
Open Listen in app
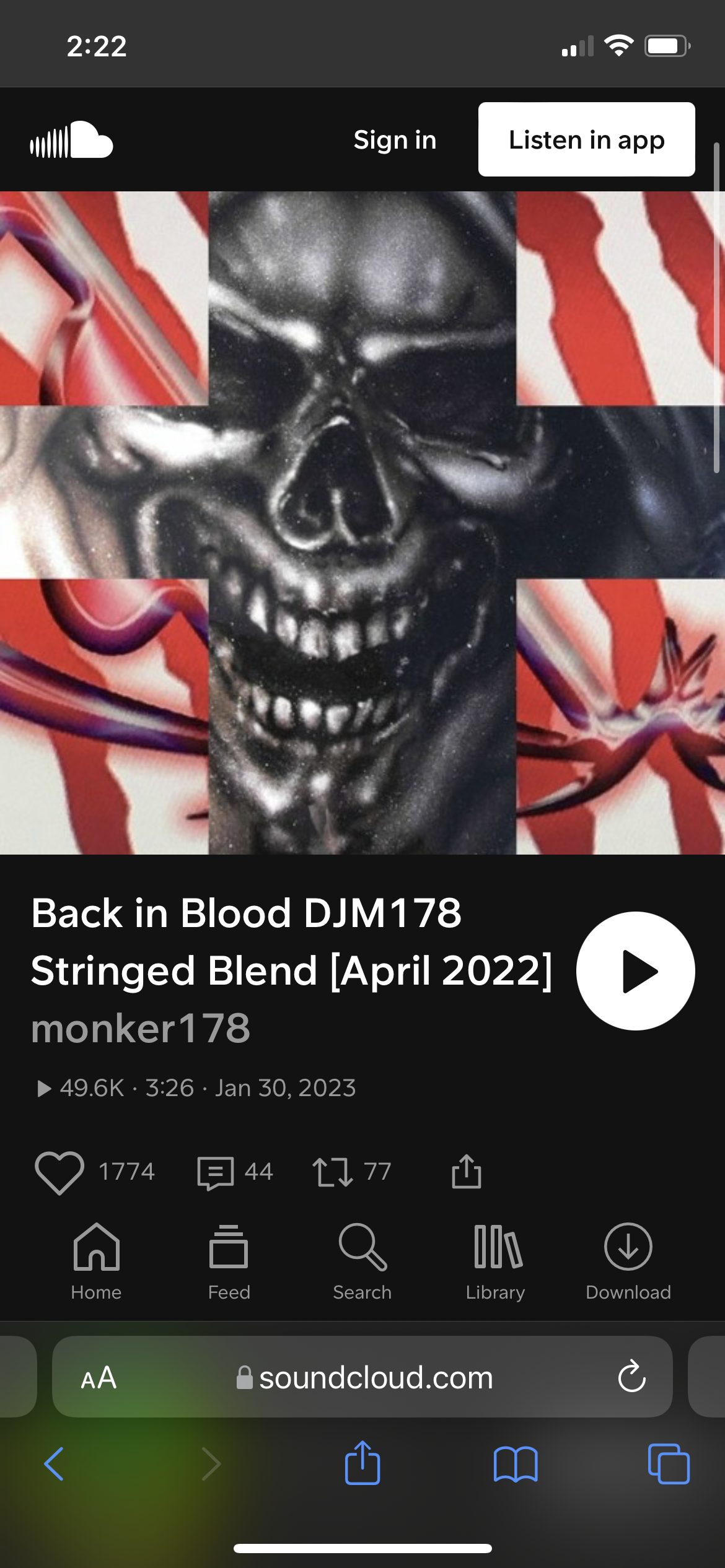(586, 140)
